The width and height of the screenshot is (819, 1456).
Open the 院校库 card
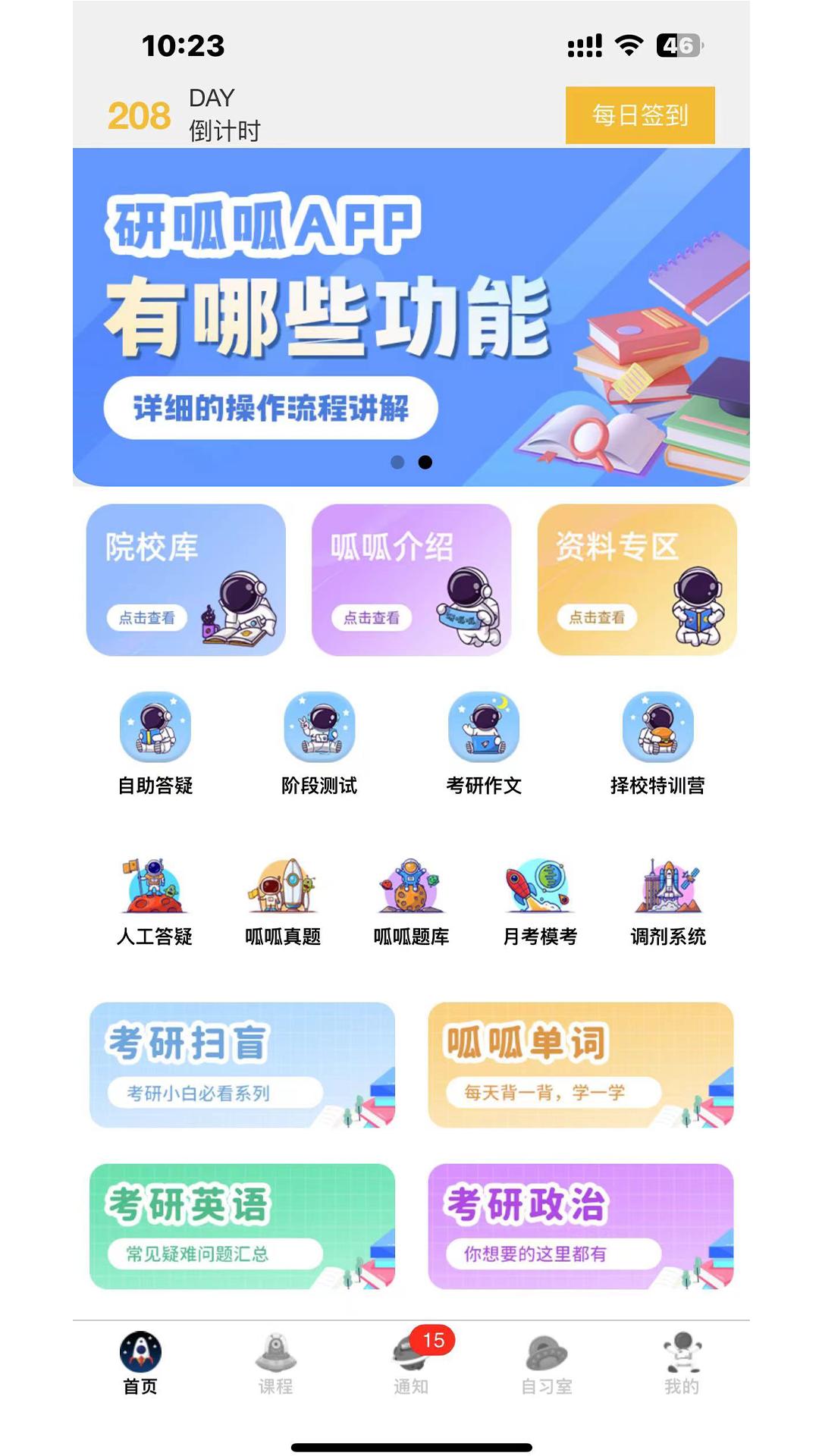pos(186,579)
